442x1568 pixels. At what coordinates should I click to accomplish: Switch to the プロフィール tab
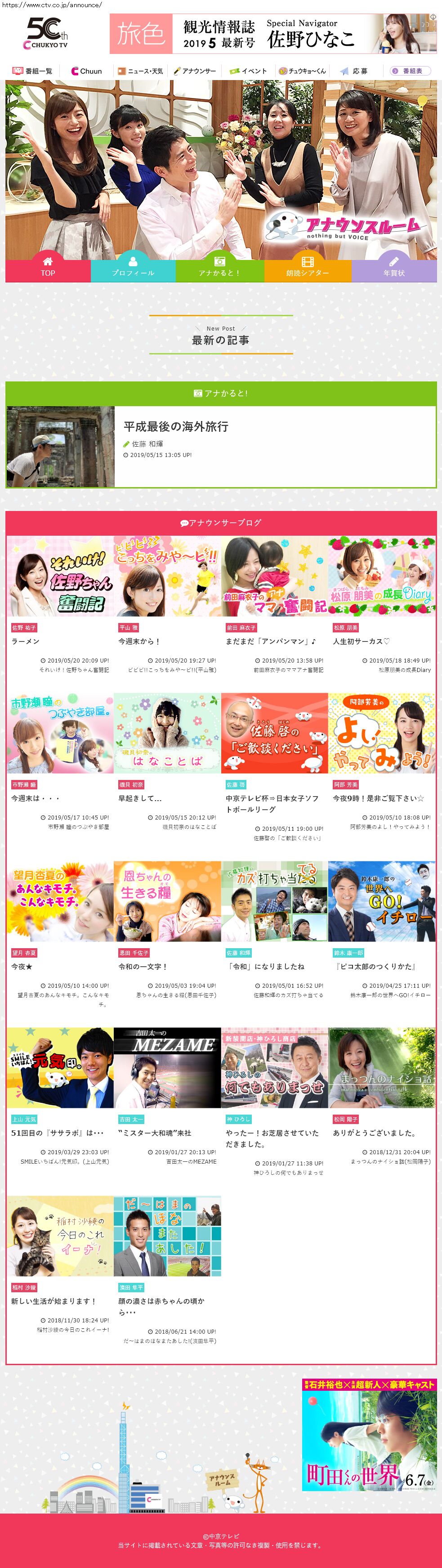point(133,267)
